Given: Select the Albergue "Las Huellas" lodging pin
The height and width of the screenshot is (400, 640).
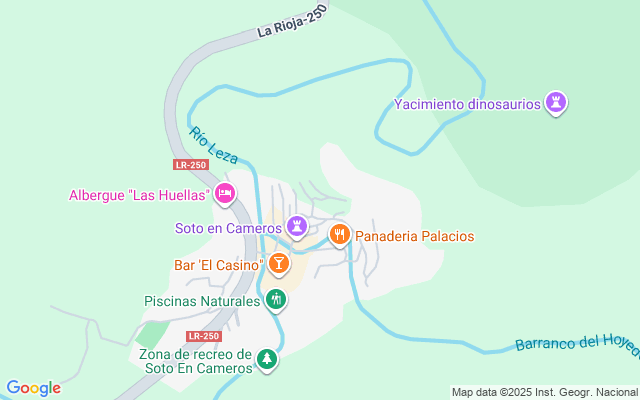Looking at the screenshot, I should pos(225,193).
